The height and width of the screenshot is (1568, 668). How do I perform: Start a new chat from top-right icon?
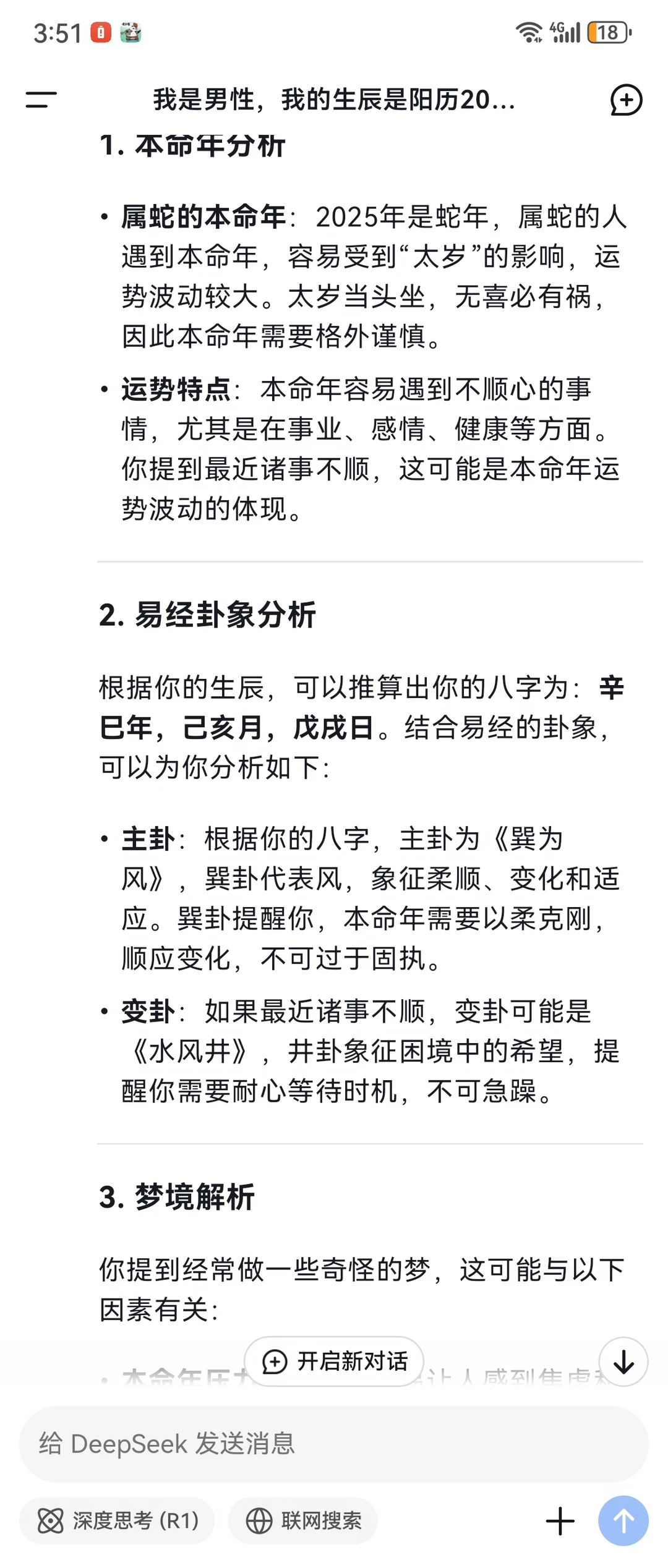(626, 100)
